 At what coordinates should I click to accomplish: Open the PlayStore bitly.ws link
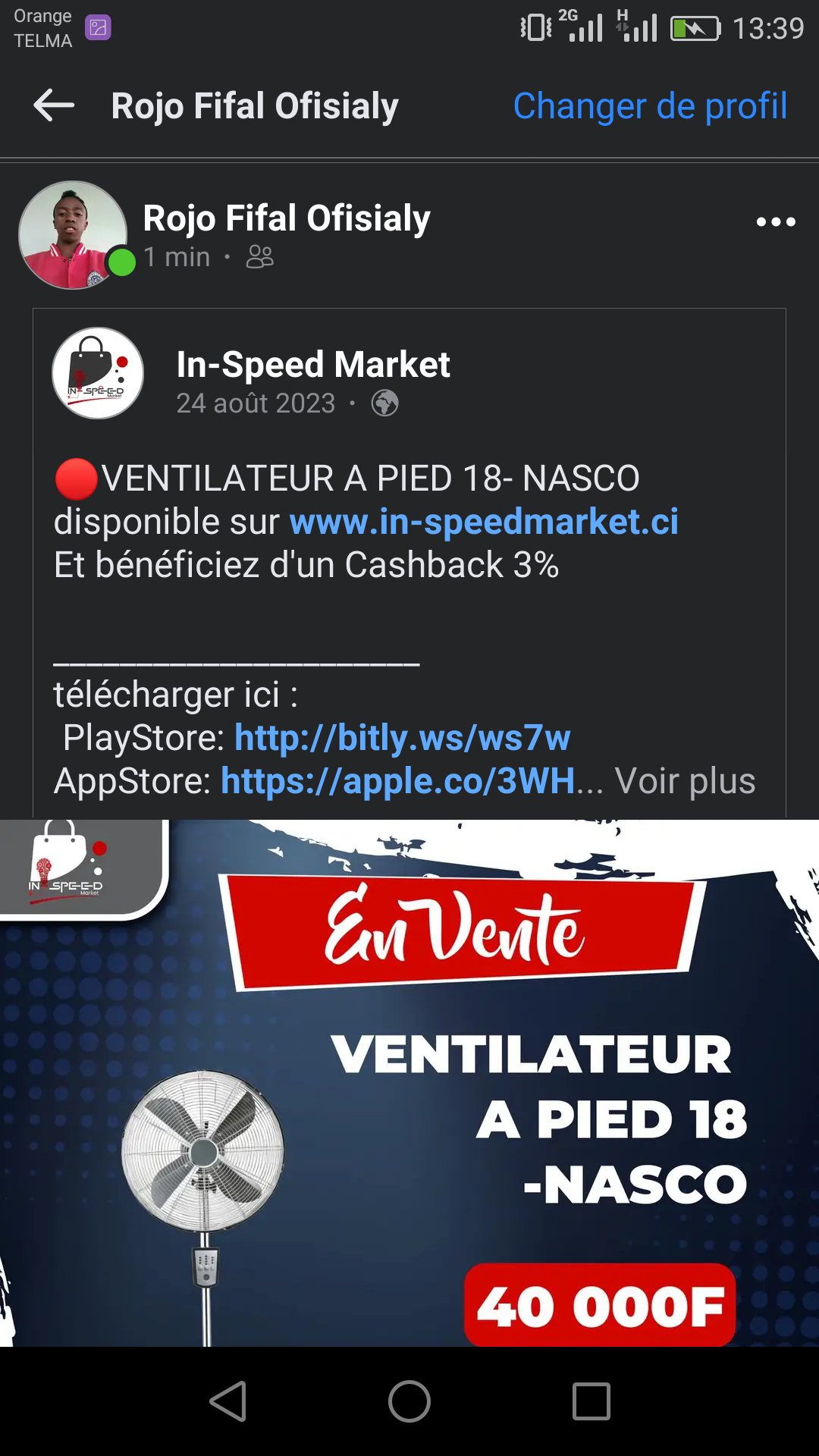(402, 738)
